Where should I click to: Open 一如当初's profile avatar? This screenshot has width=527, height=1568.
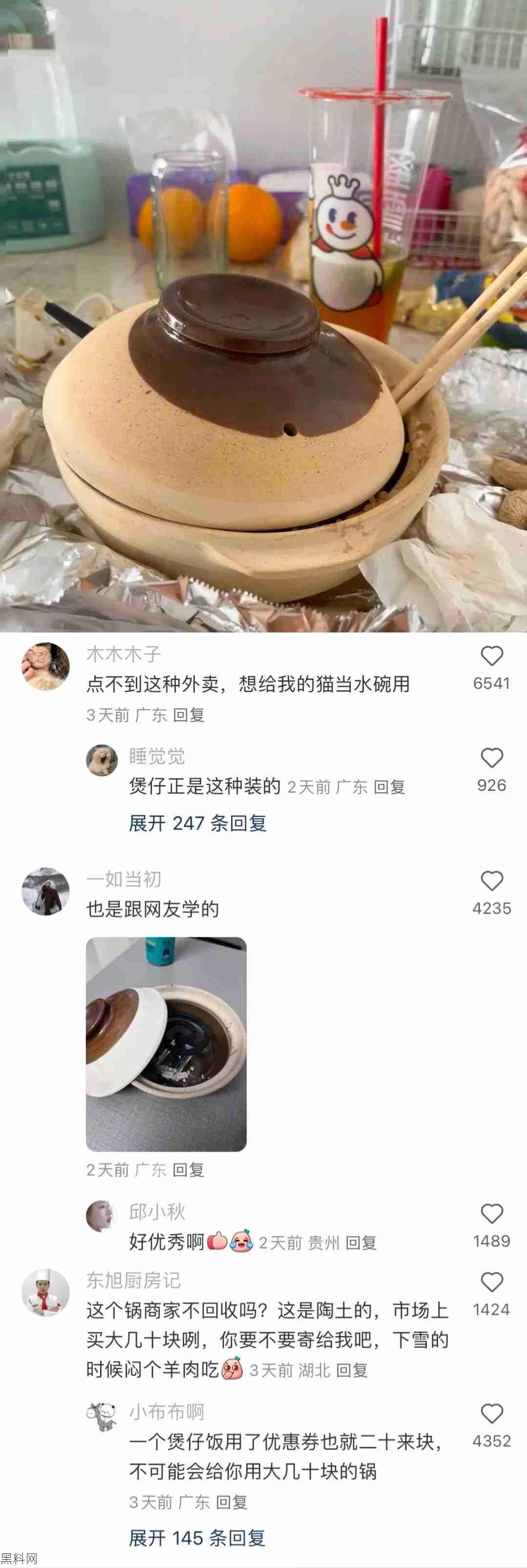tap(45, 891)
